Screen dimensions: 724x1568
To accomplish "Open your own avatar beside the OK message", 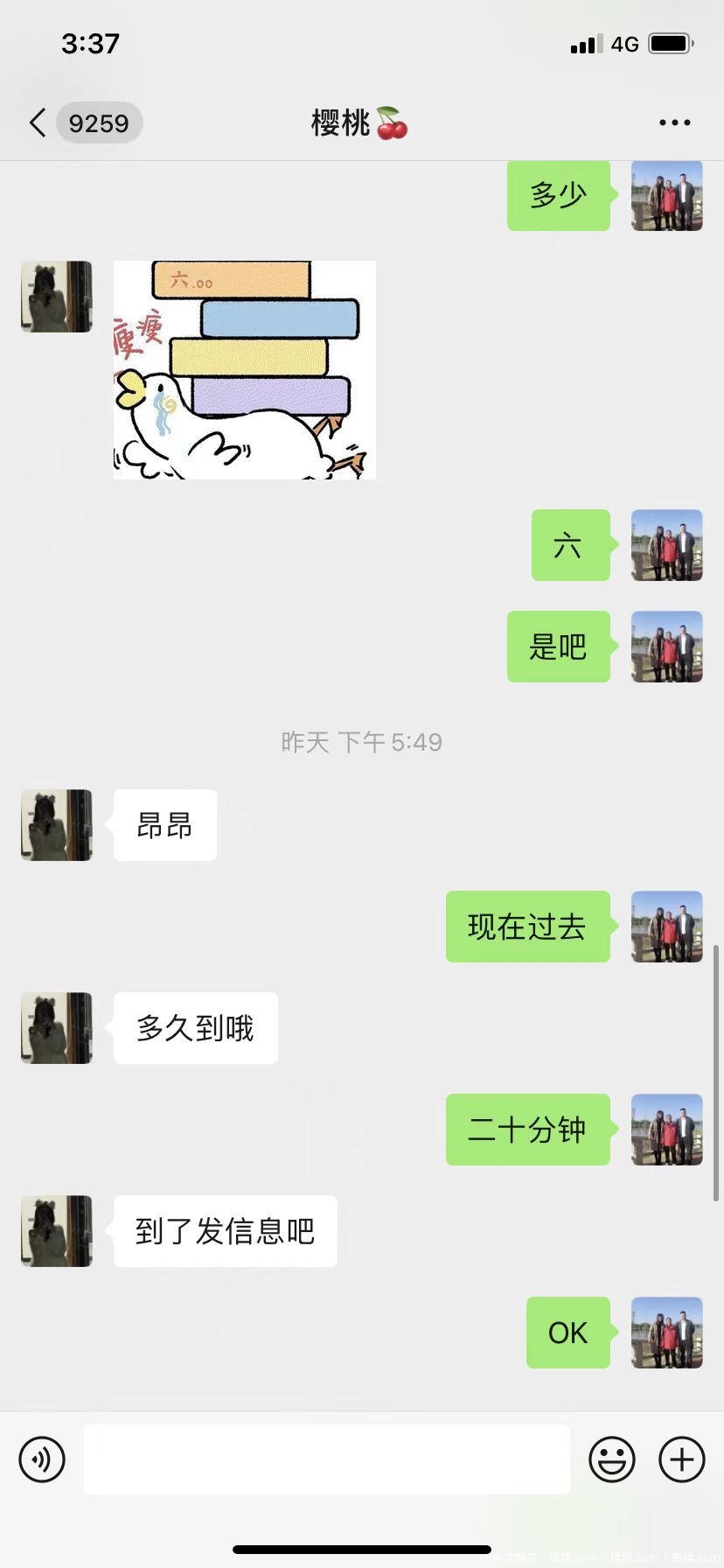I will [x=666, y=1332].
